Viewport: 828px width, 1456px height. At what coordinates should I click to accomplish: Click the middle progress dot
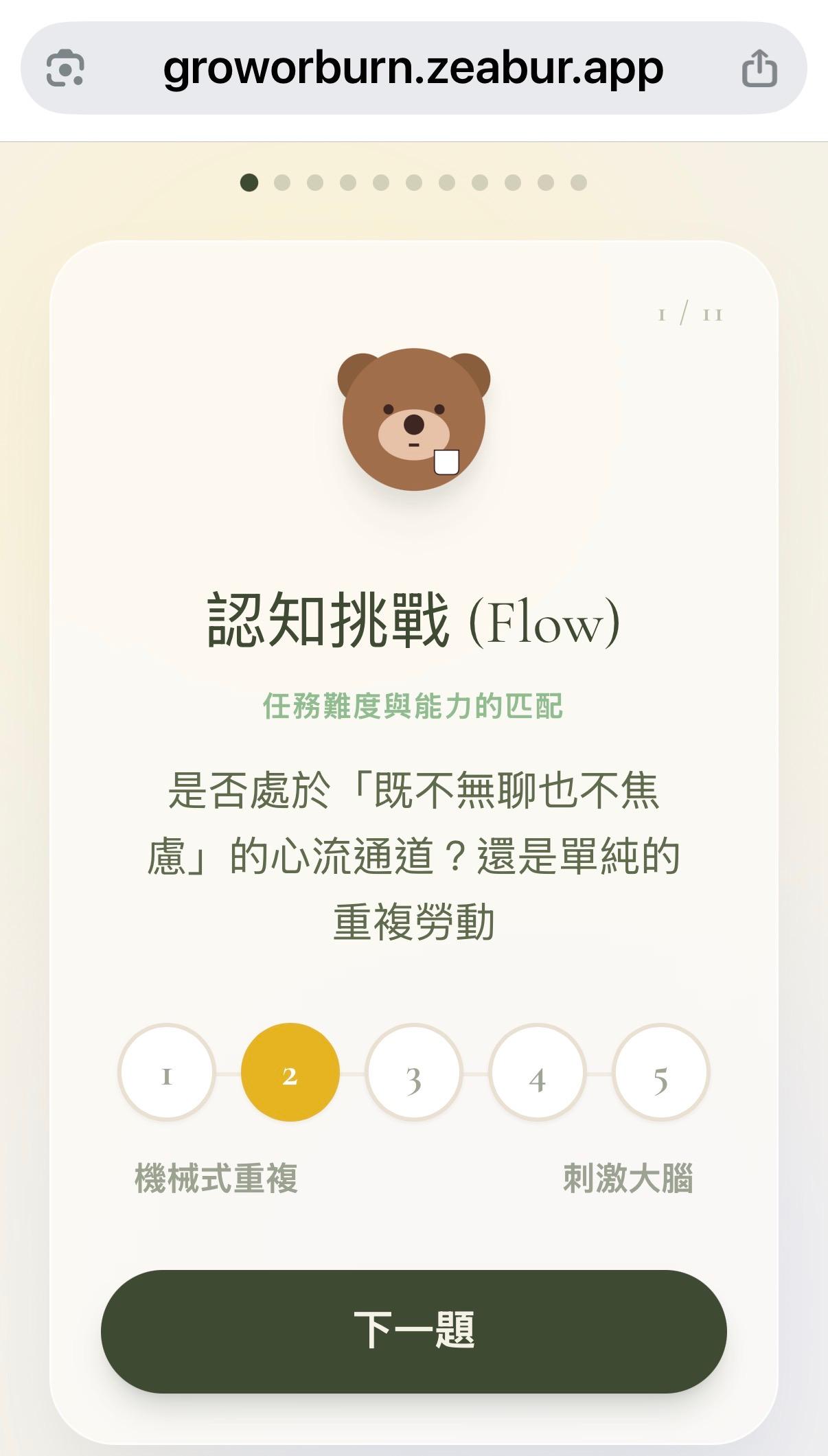click(413, 183)
